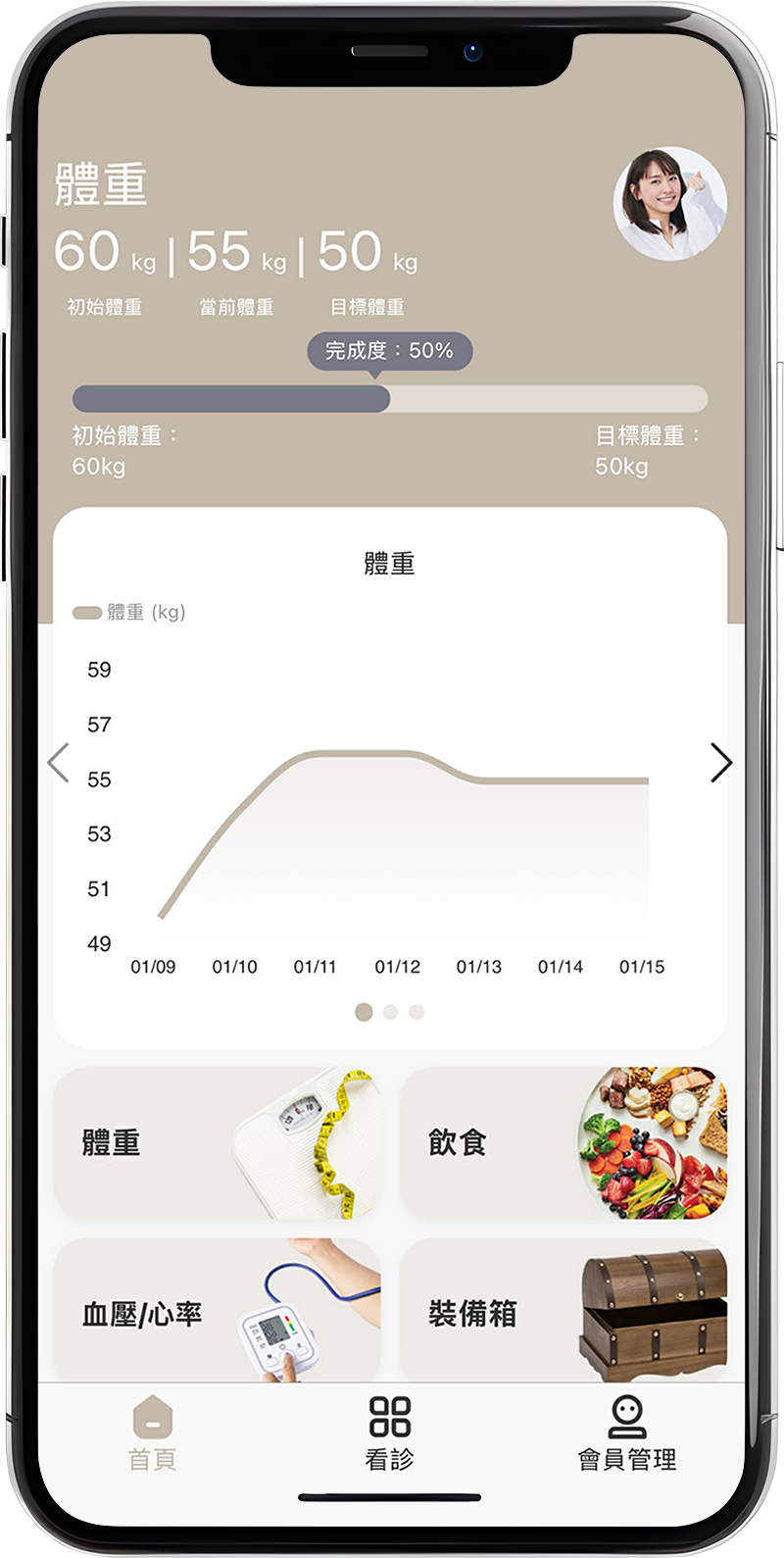The width and height of the screenshot is (784, 1558).
Task: Show the next chart with right arrow
Action: point(721,763)
